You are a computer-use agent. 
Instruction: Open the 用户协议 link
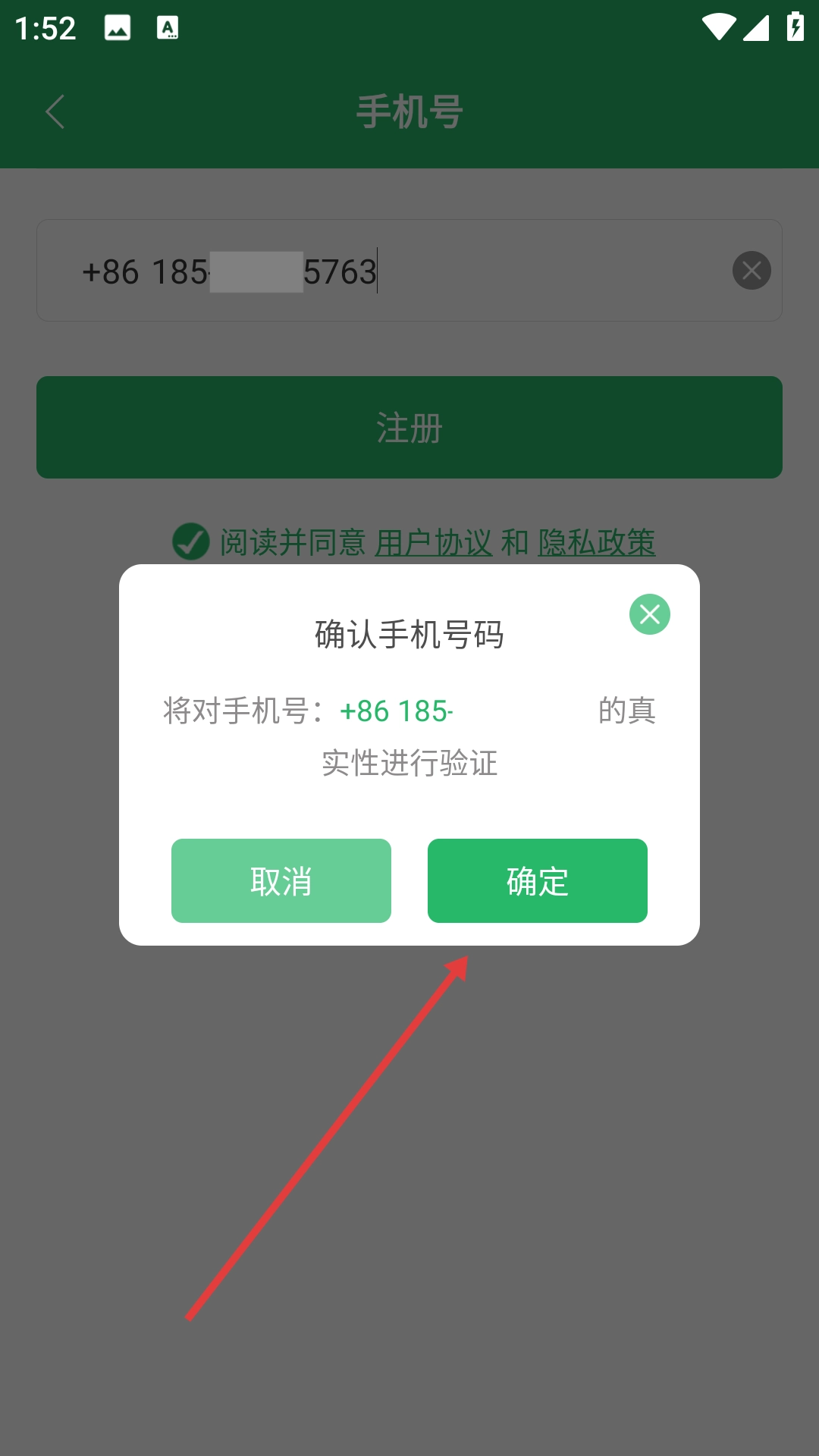(x=433, y=543)
